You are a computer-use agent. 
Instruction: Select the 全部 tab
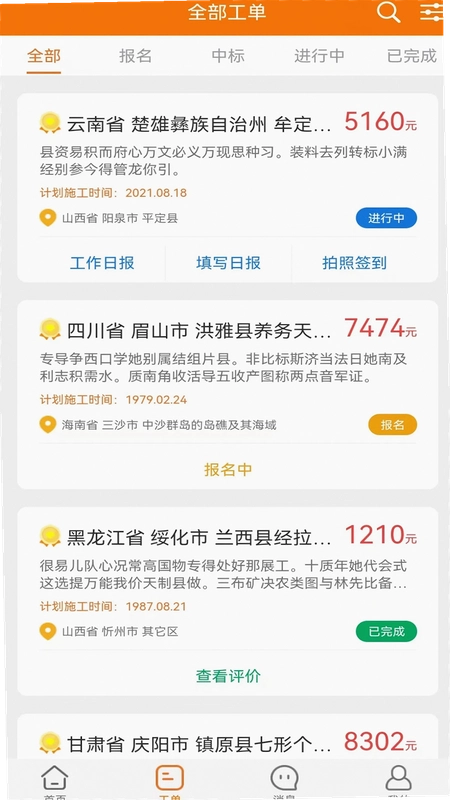(x=44, y=56)
